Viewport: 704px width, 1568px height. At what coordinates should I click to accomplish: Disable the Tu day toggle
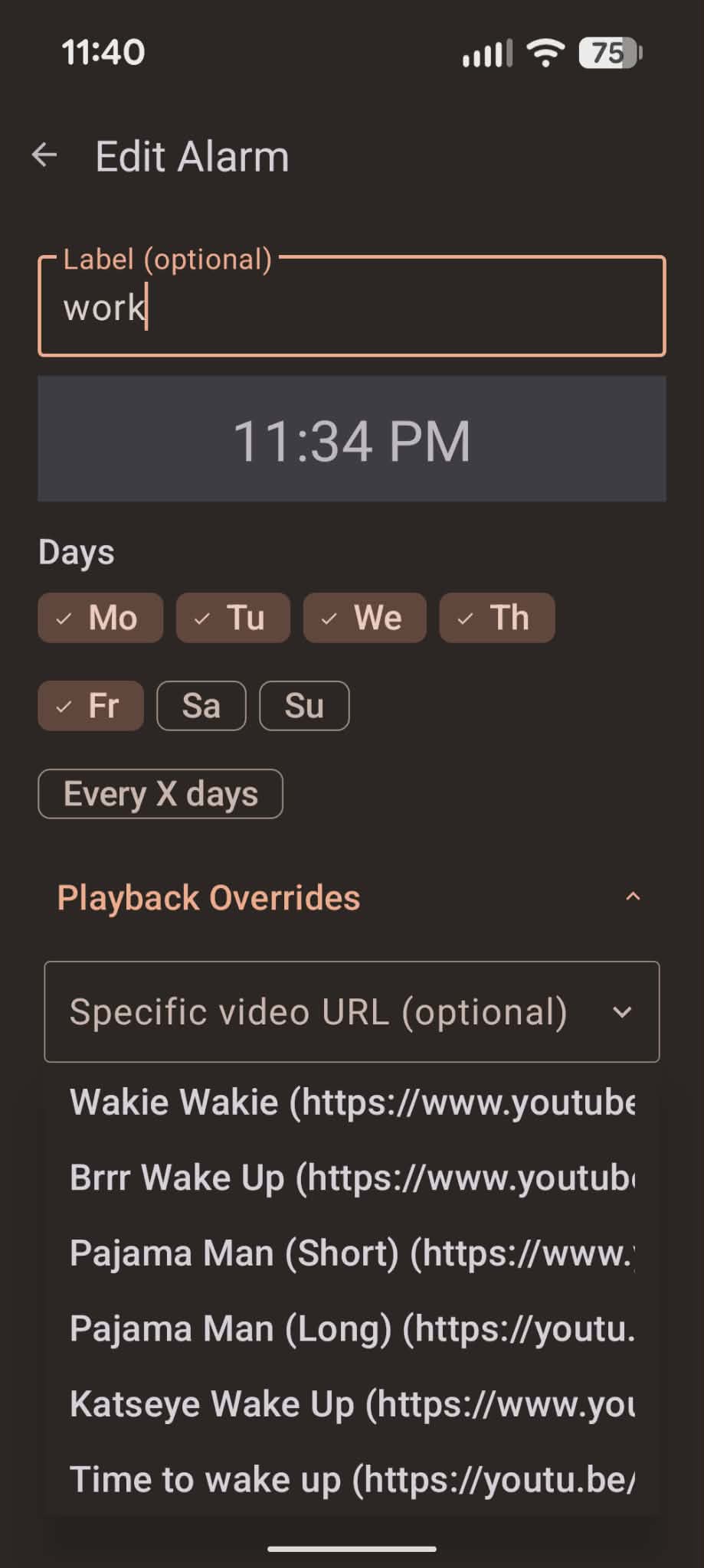coord(232,617)
